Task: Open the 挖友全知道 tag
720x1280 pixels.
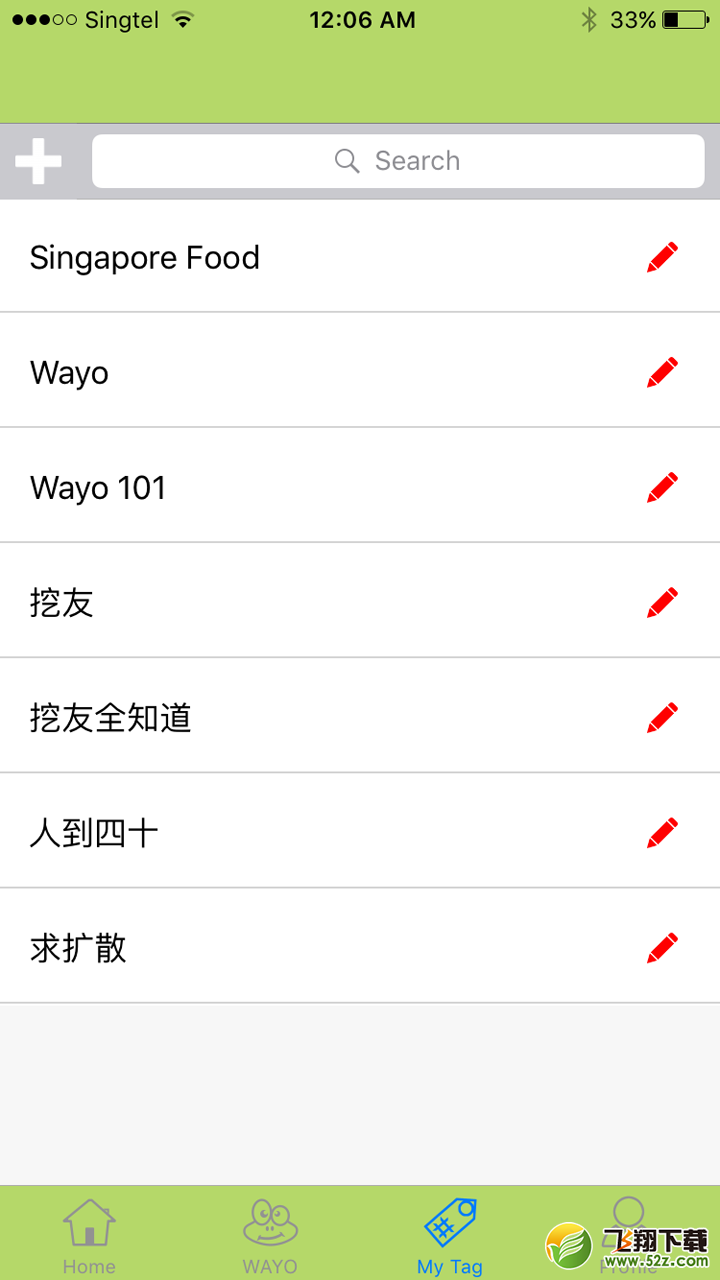Action: point(360,716)
